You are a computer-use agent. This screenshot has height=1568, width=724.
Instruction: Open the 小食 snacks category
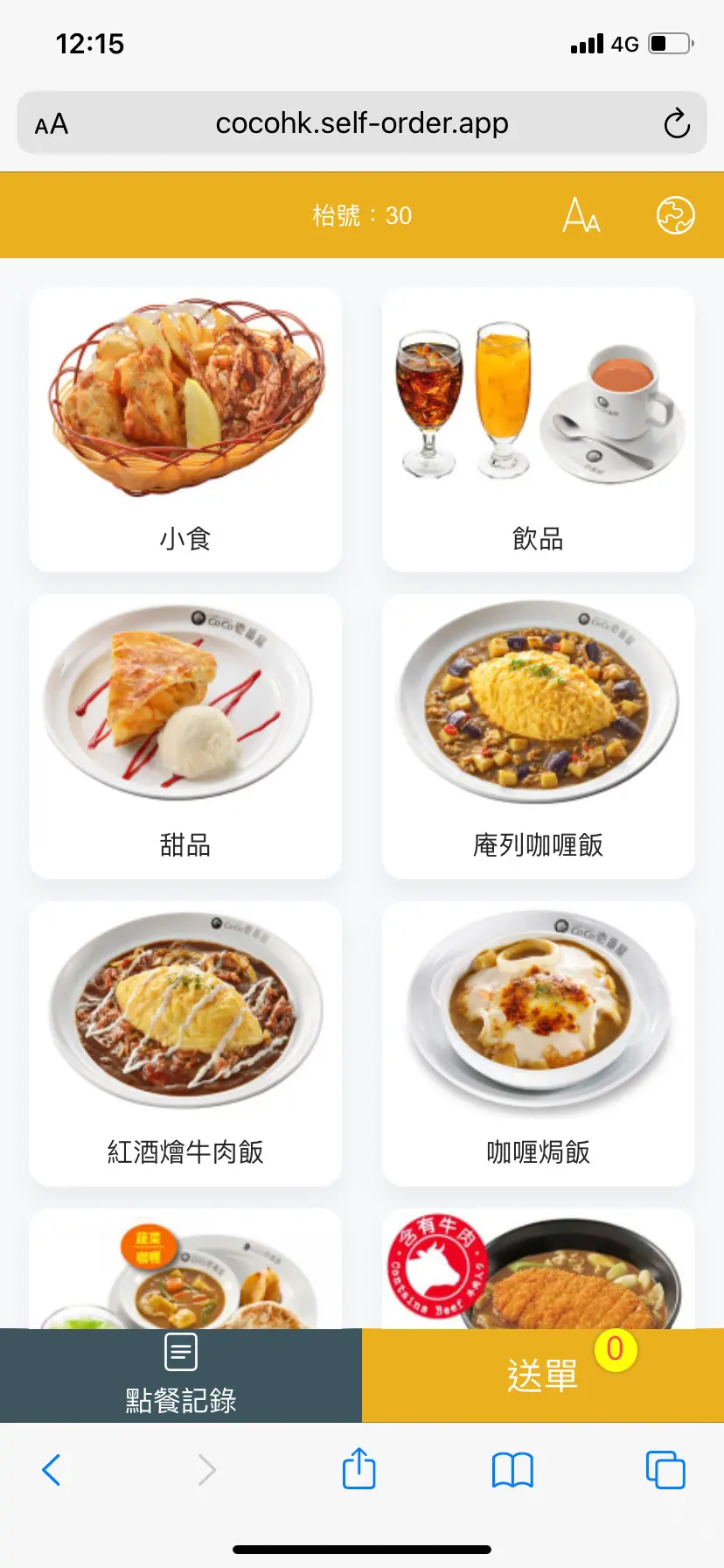click(185, 430)
